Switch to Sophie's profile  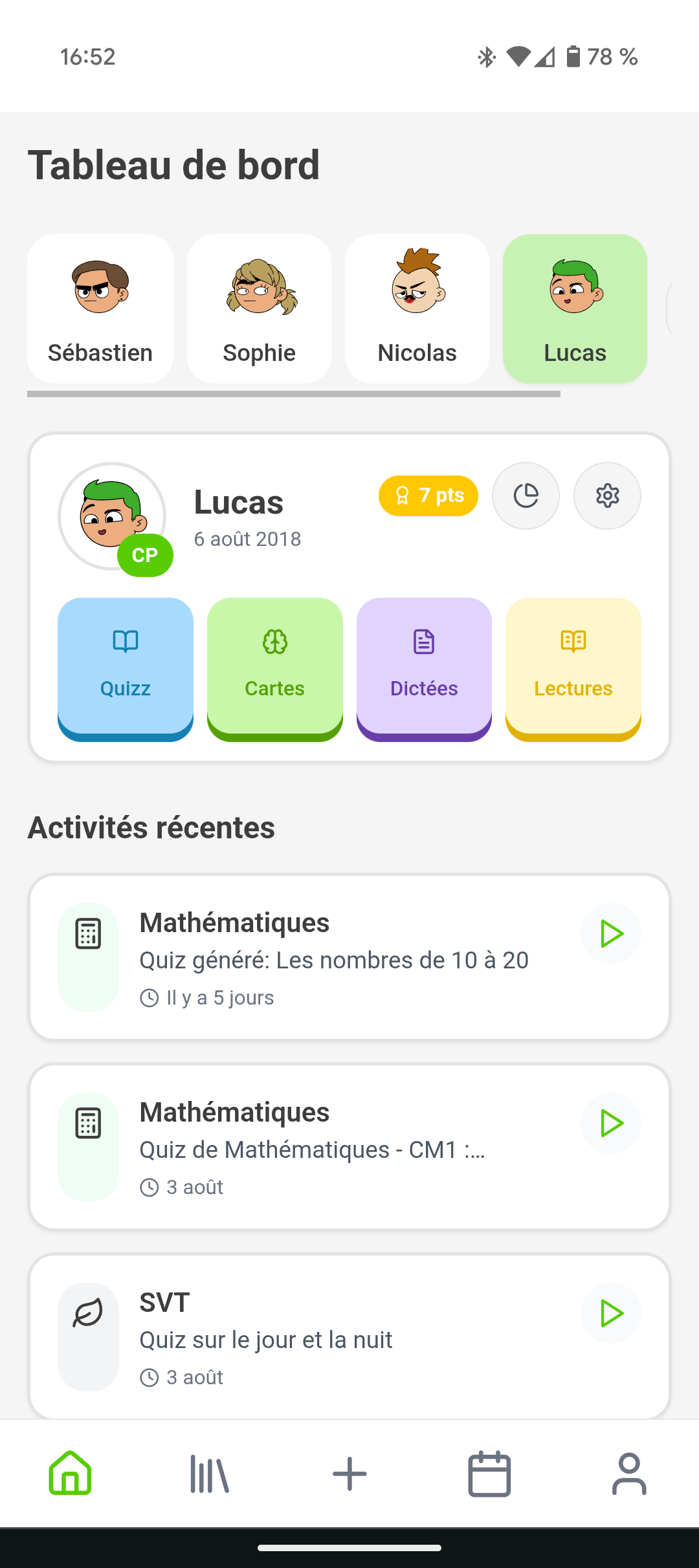pyautogui.click(x=259, y=309)
